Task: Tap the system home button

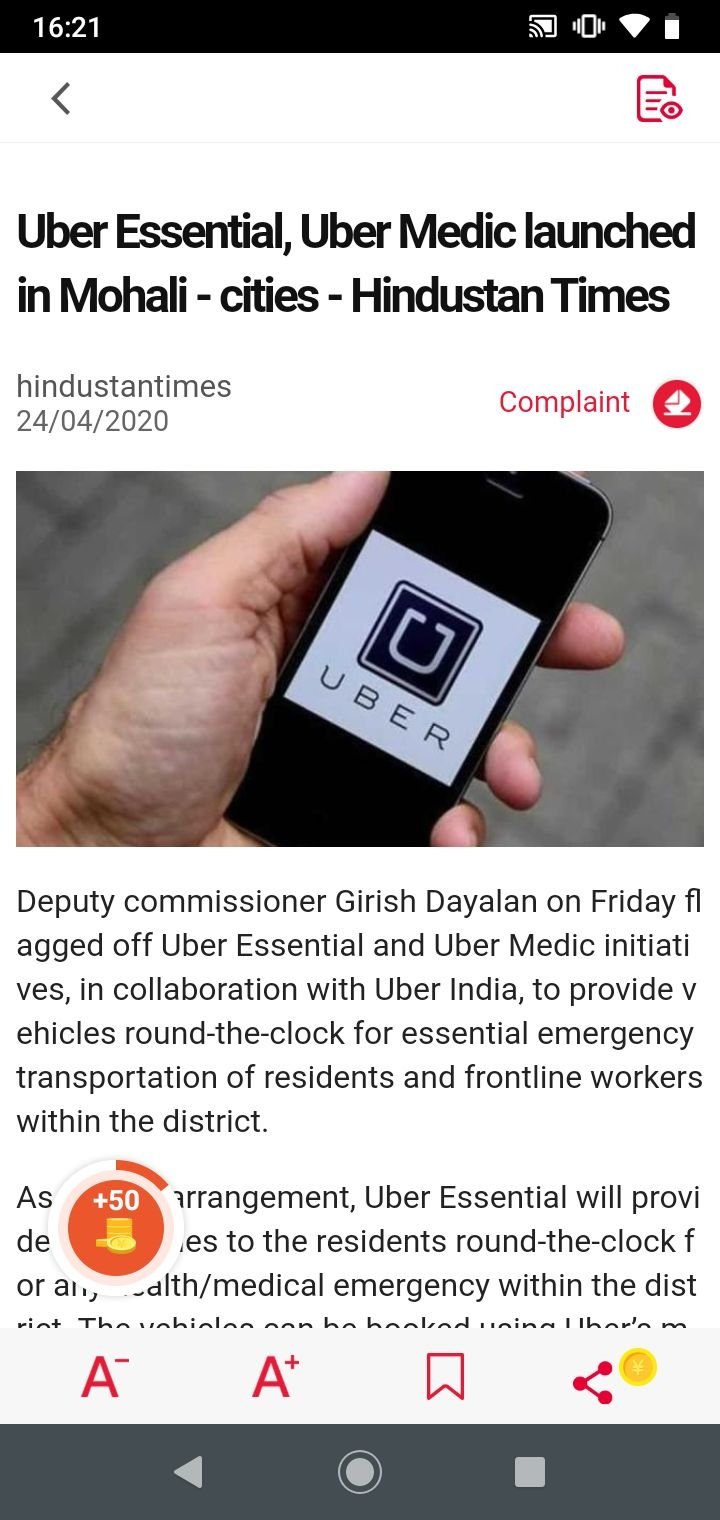Action: (x=360, y=1472)
